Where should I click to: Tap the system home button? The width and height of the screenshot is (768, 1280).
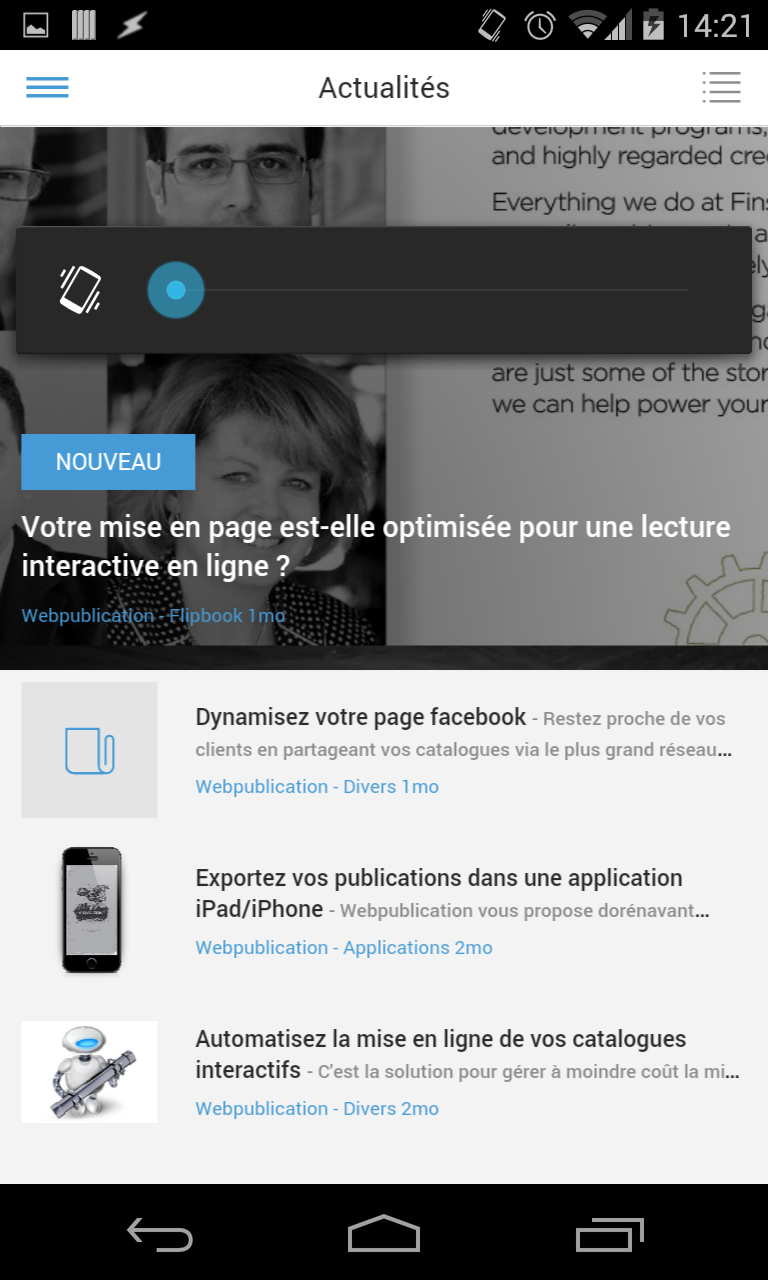384,1234
